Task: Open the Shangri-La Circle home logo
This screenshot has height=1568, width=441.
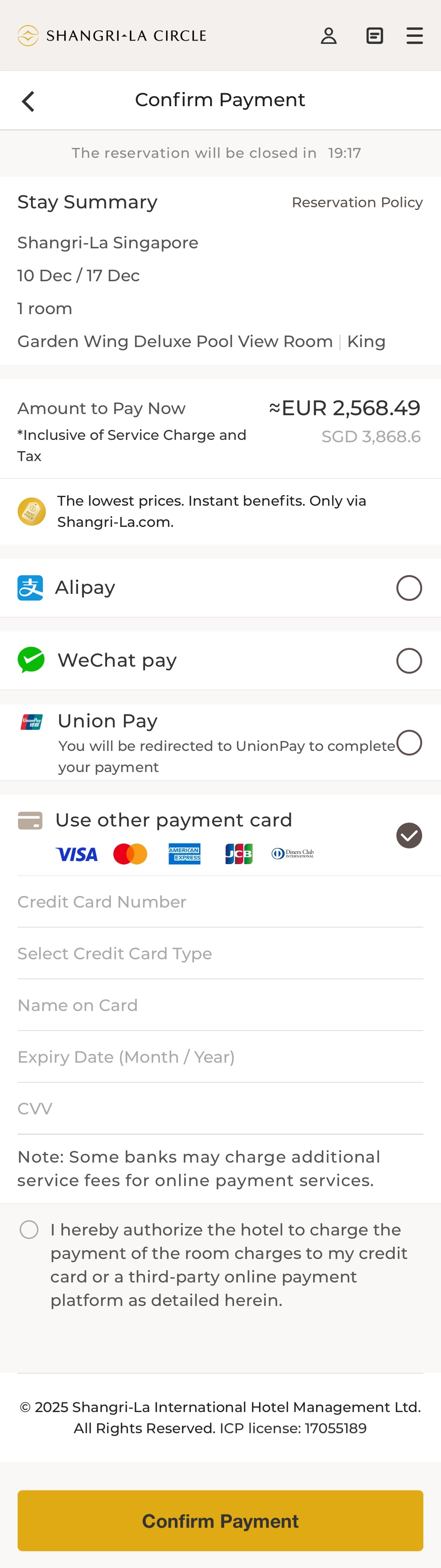Action: point(112,36)
